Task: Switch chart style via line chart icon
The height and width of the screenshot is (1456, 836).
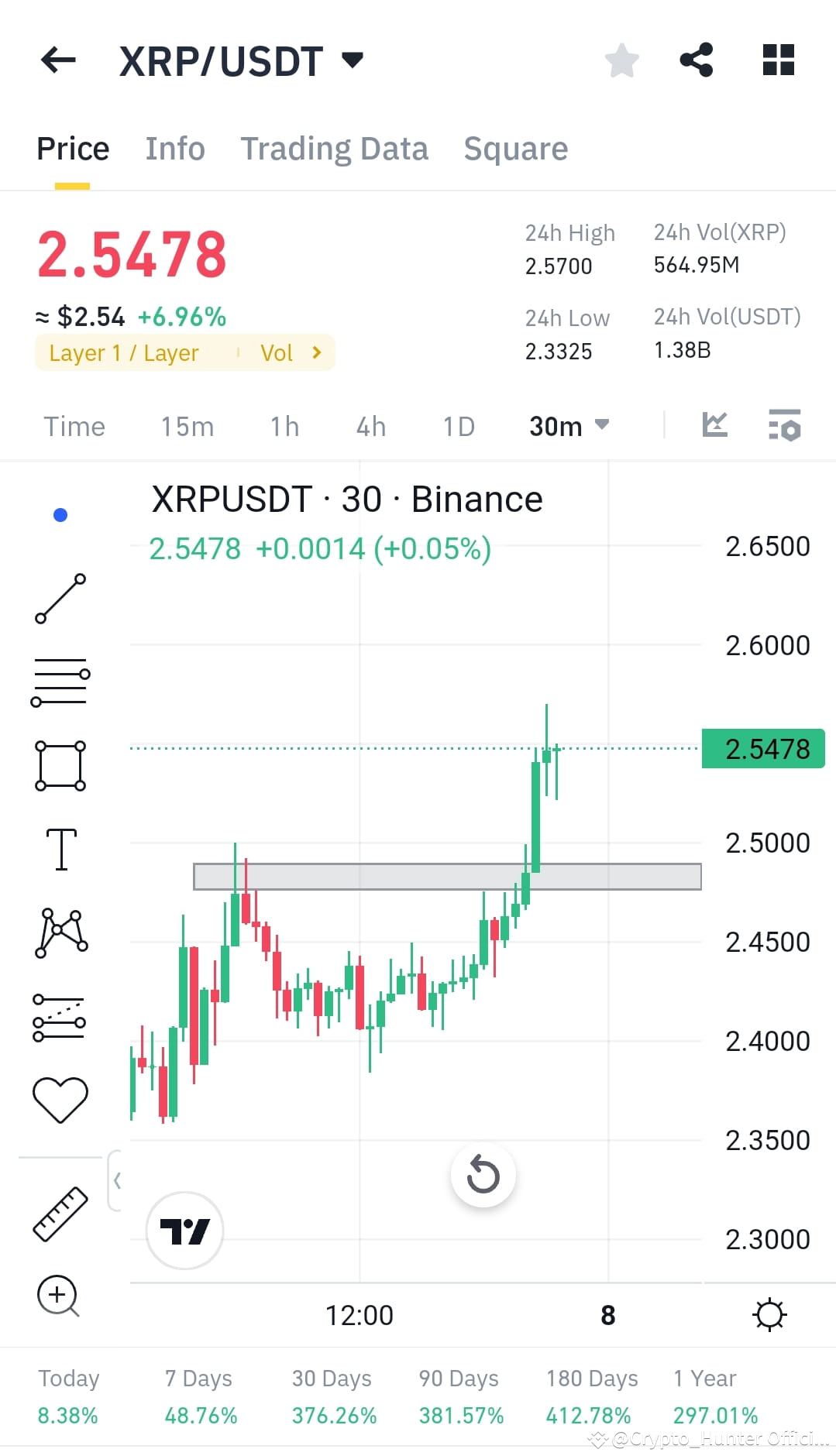Action: click(x=717, y=424)
